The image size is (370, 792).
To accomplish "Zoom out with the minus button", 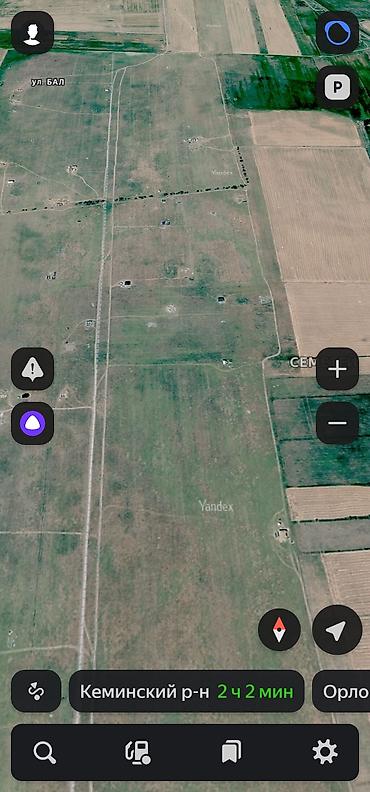I will [x=337, y=423].
